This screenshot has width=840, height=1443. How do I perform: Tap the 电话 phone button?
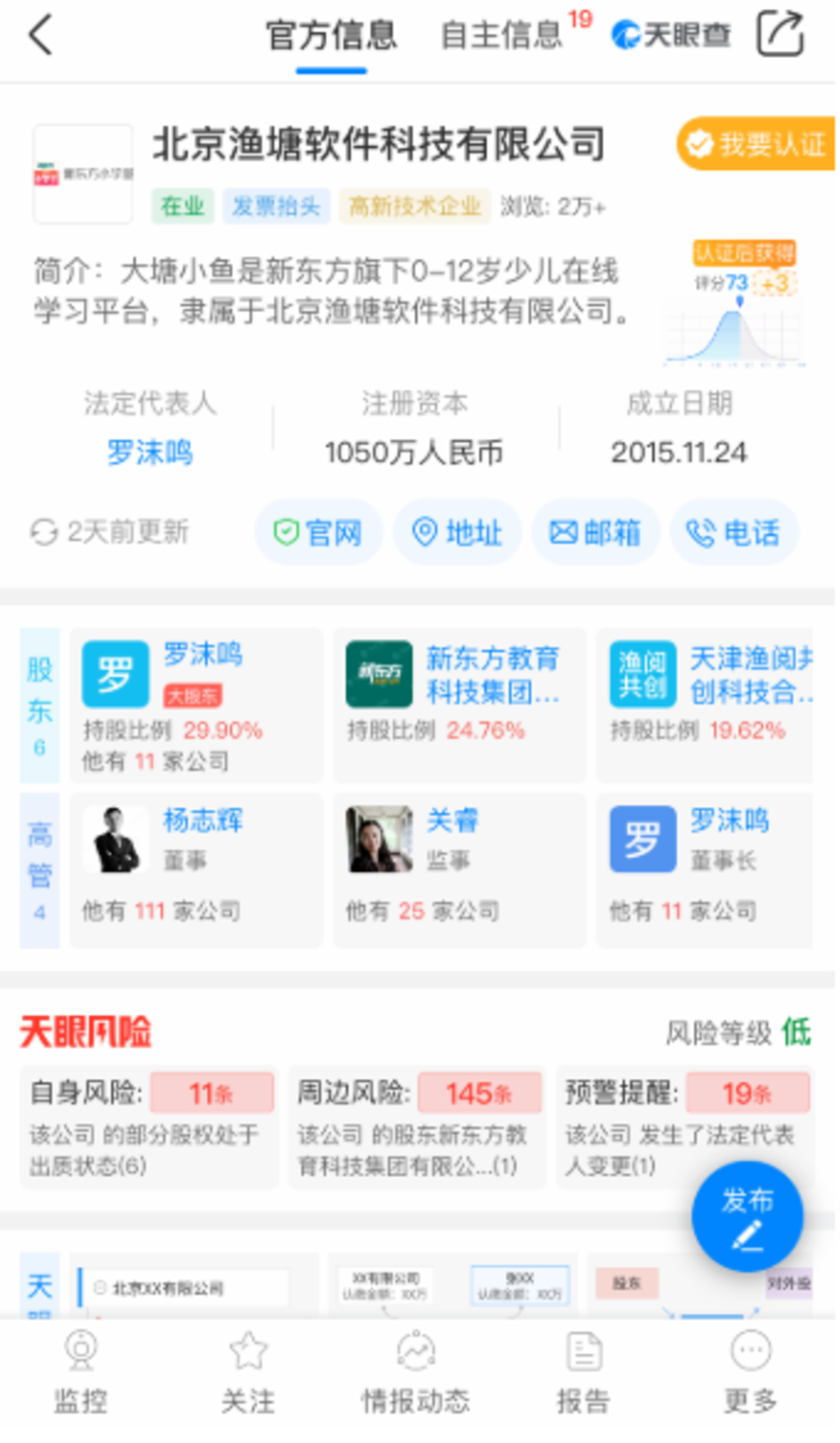click(733, 533)
